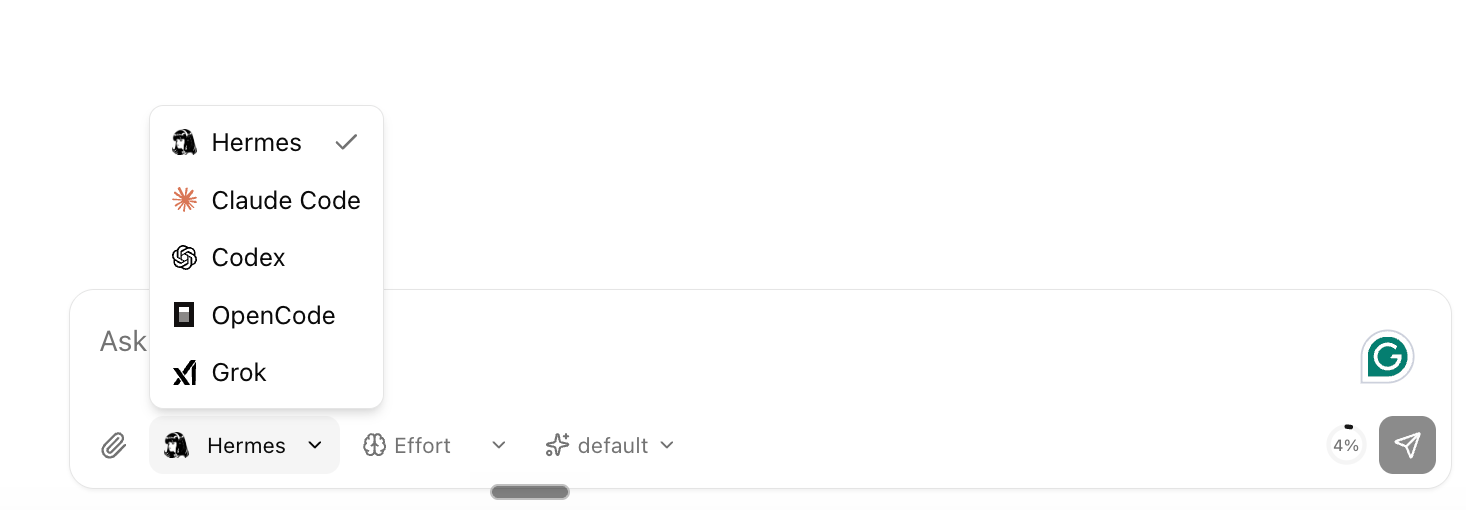
Task: Focus the Ask text input field
Action: [x=760, y=342]
